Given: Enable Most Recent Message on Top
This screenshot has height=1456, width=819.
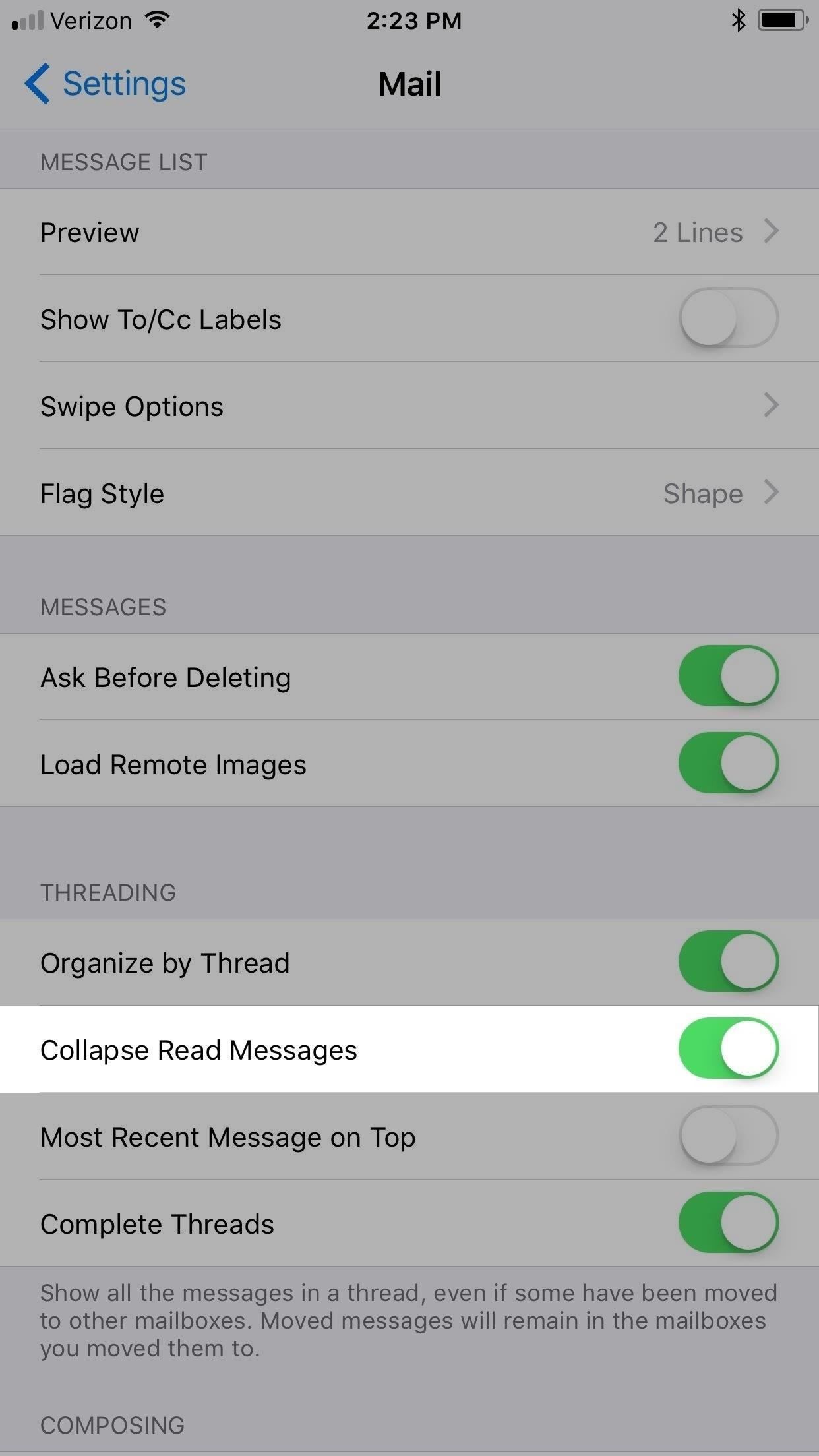Looking at the screenshot, I should tap(728, 1136).
